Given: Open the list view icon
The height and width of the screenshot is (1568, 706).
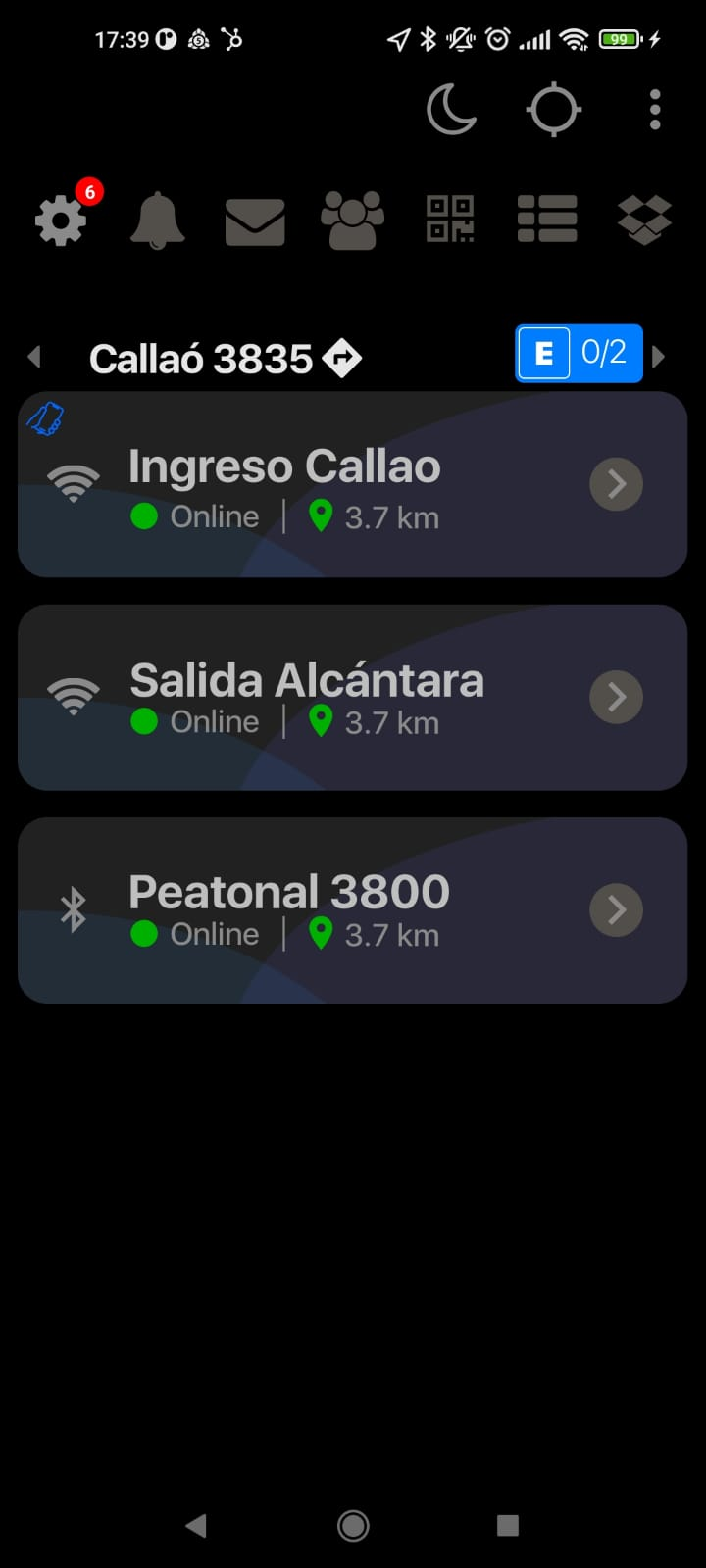Looking at the screenshot, I should [x=546, y=218].
